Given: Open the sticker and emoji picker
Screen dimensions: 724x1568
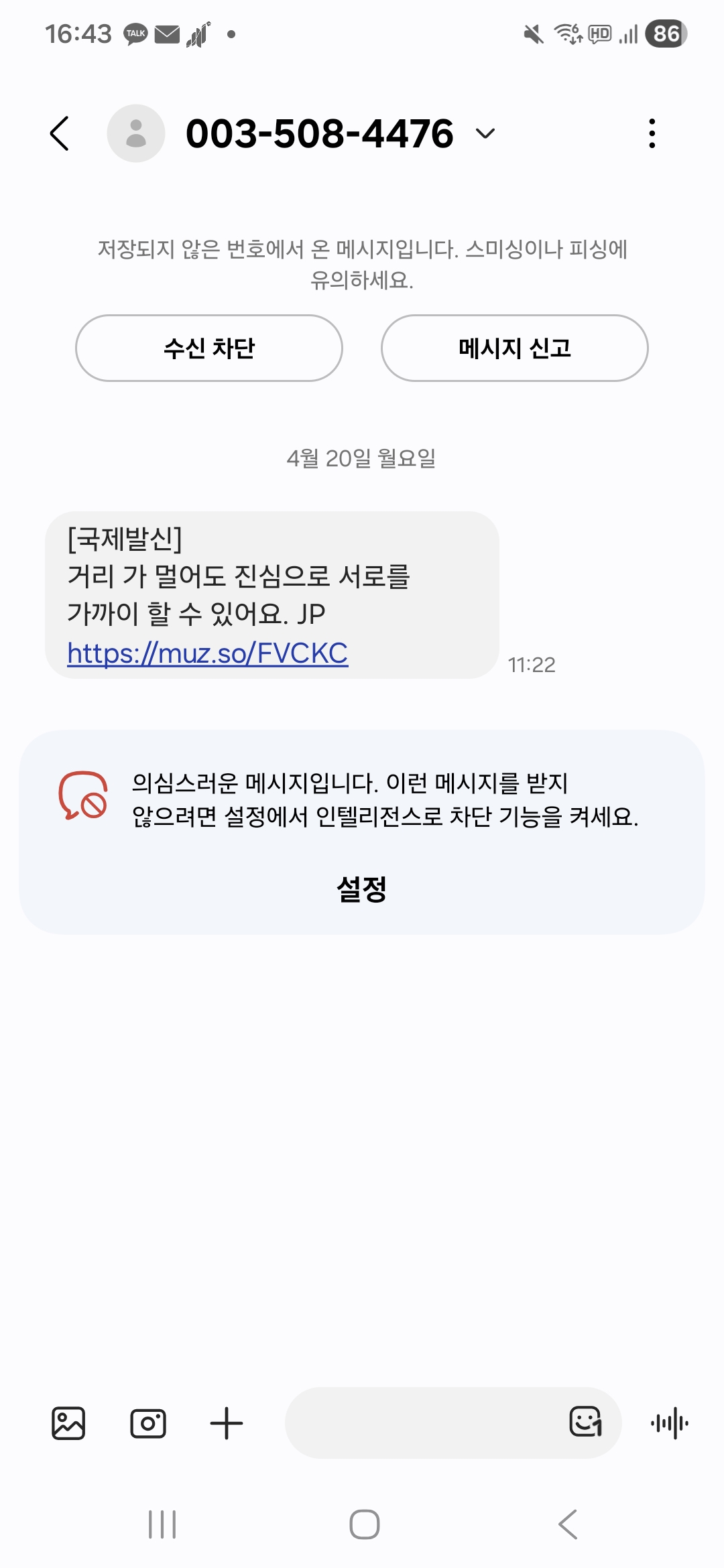Looking at the screenshot, I should click(x=585, y=1421).
